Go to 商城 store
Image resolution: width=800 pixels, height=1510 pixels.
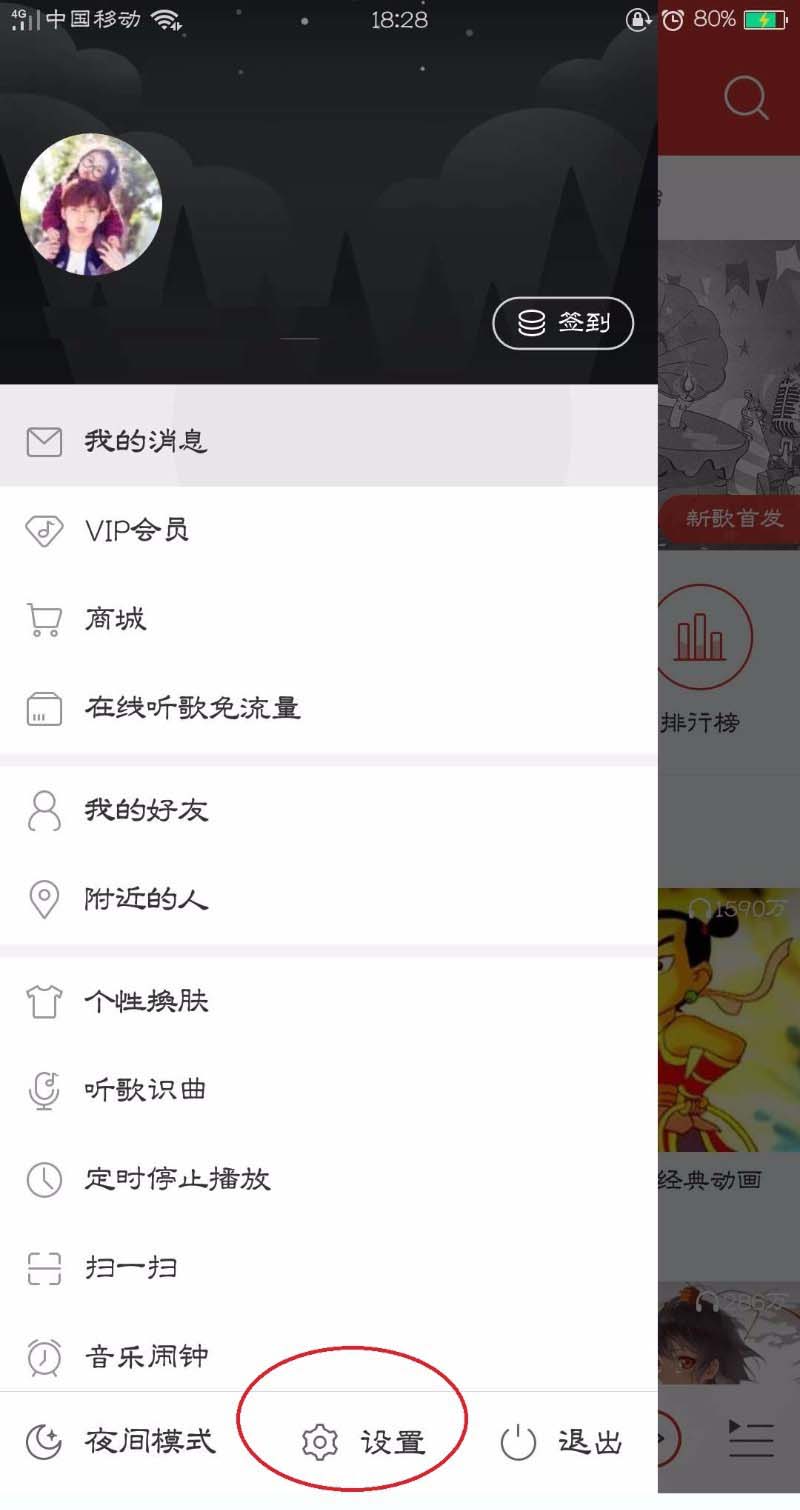[x=115, y=619]
